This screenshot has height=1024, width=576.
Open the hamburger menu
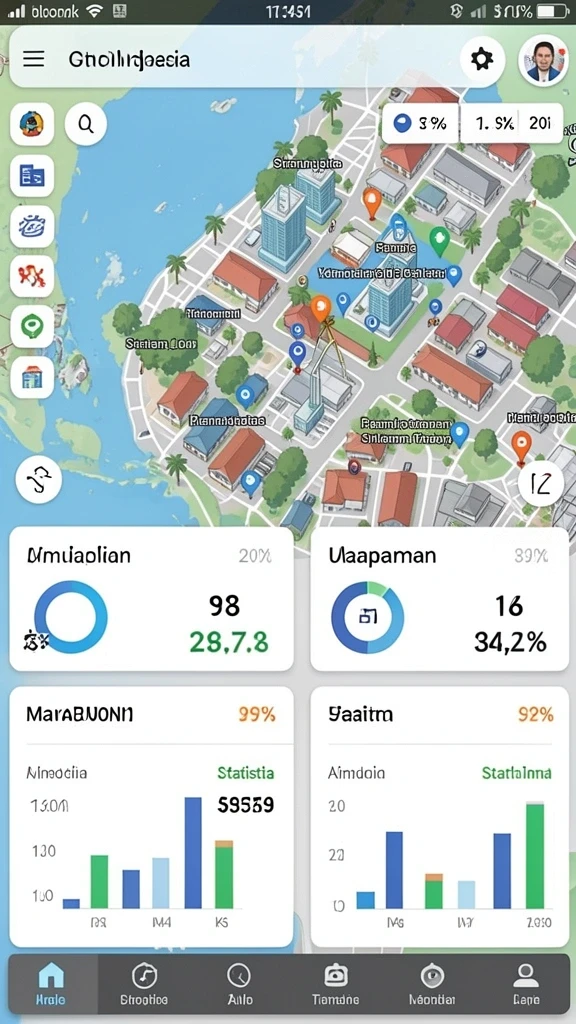click(x=34, y=59)
